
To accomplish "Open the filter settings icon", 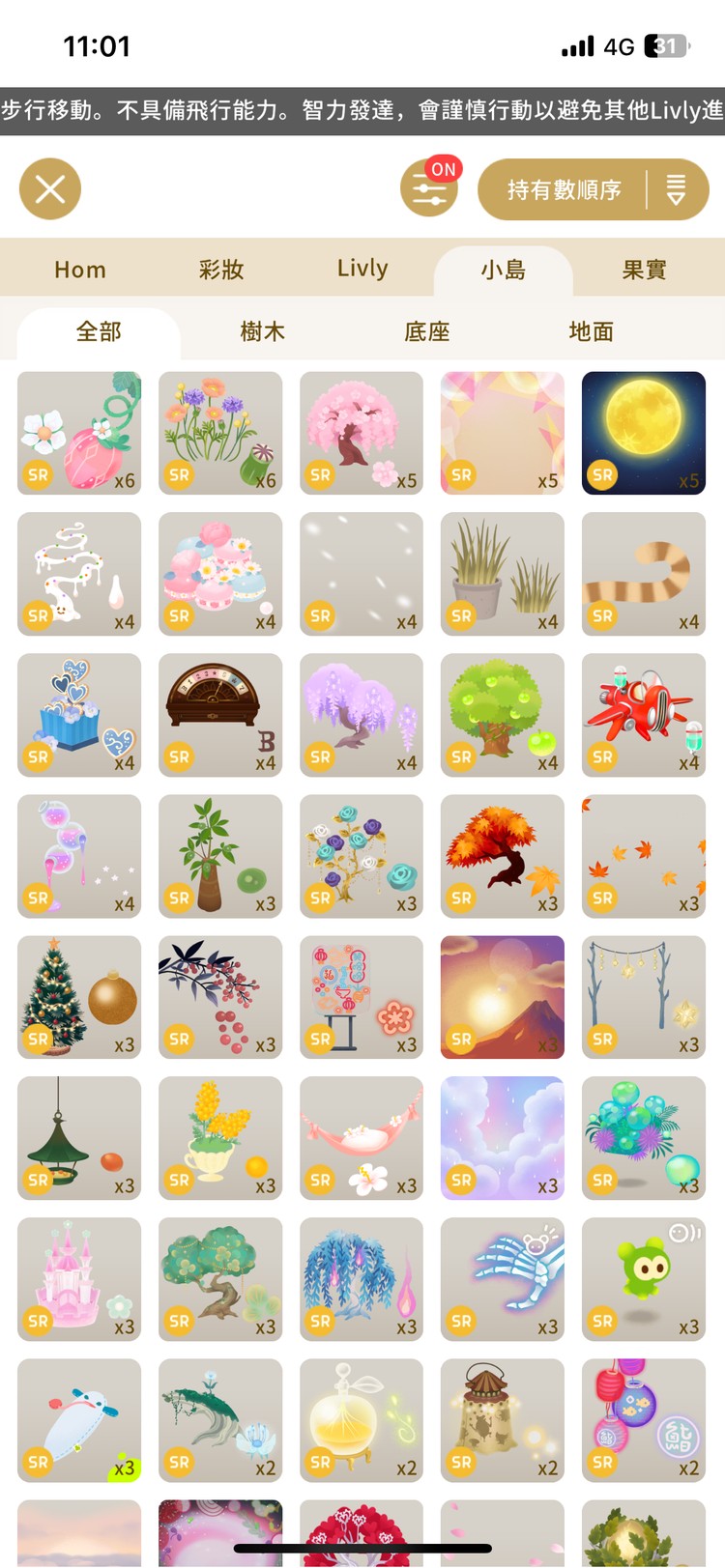I will click(429, 189).
